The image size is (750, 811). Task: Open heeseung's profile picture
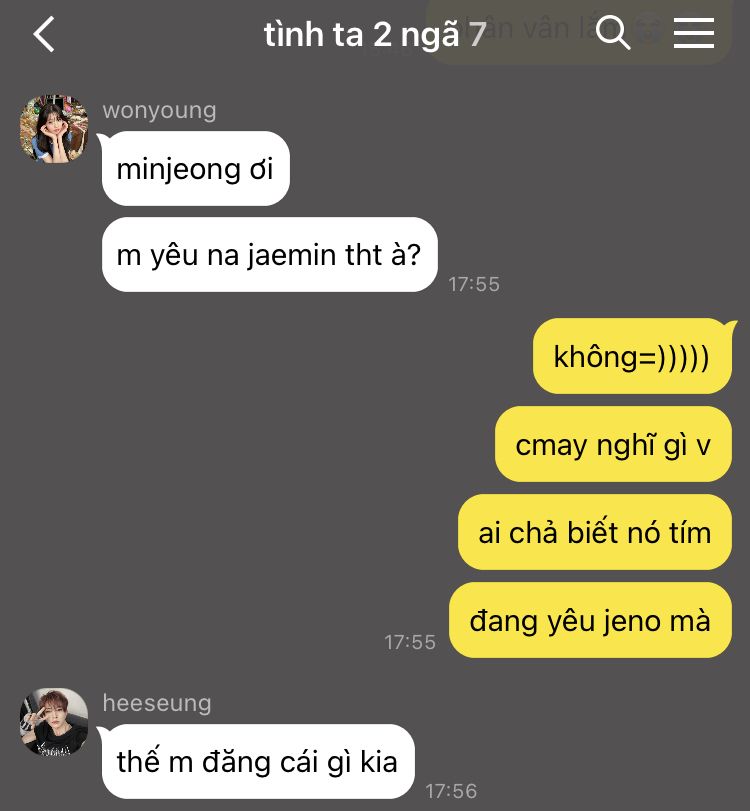(54, 722)
